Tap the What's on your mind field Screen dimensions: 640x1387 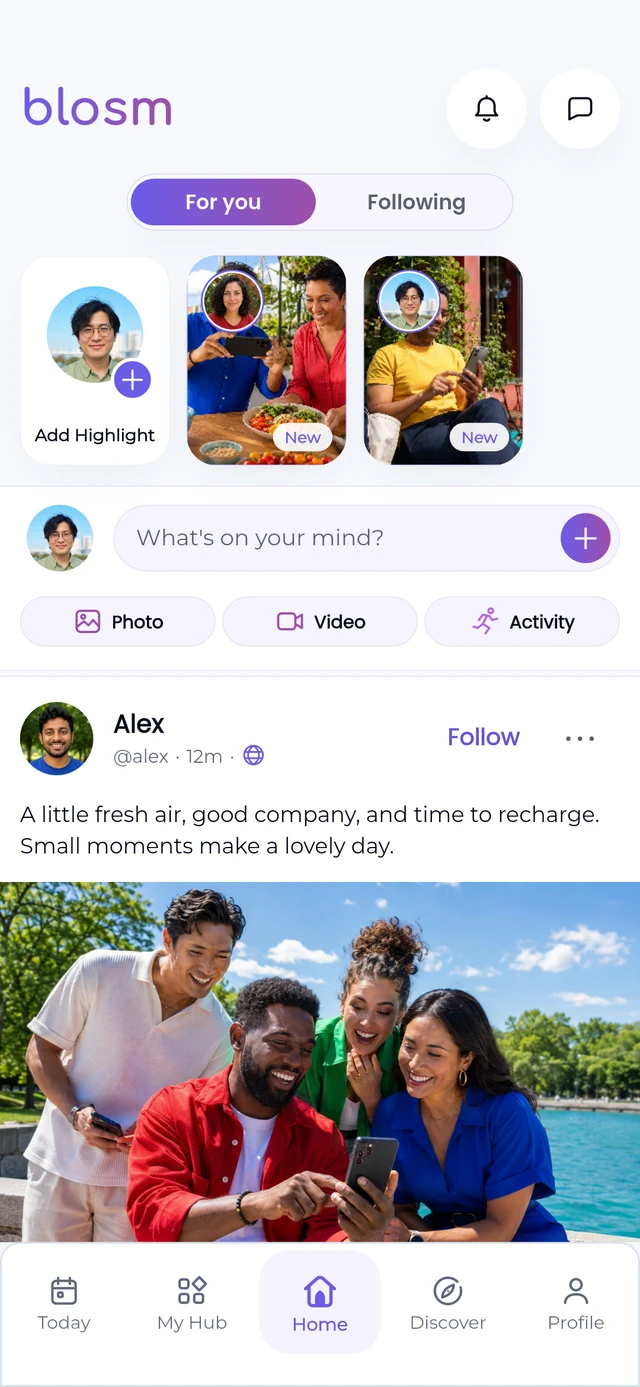[x=336, y=538]
